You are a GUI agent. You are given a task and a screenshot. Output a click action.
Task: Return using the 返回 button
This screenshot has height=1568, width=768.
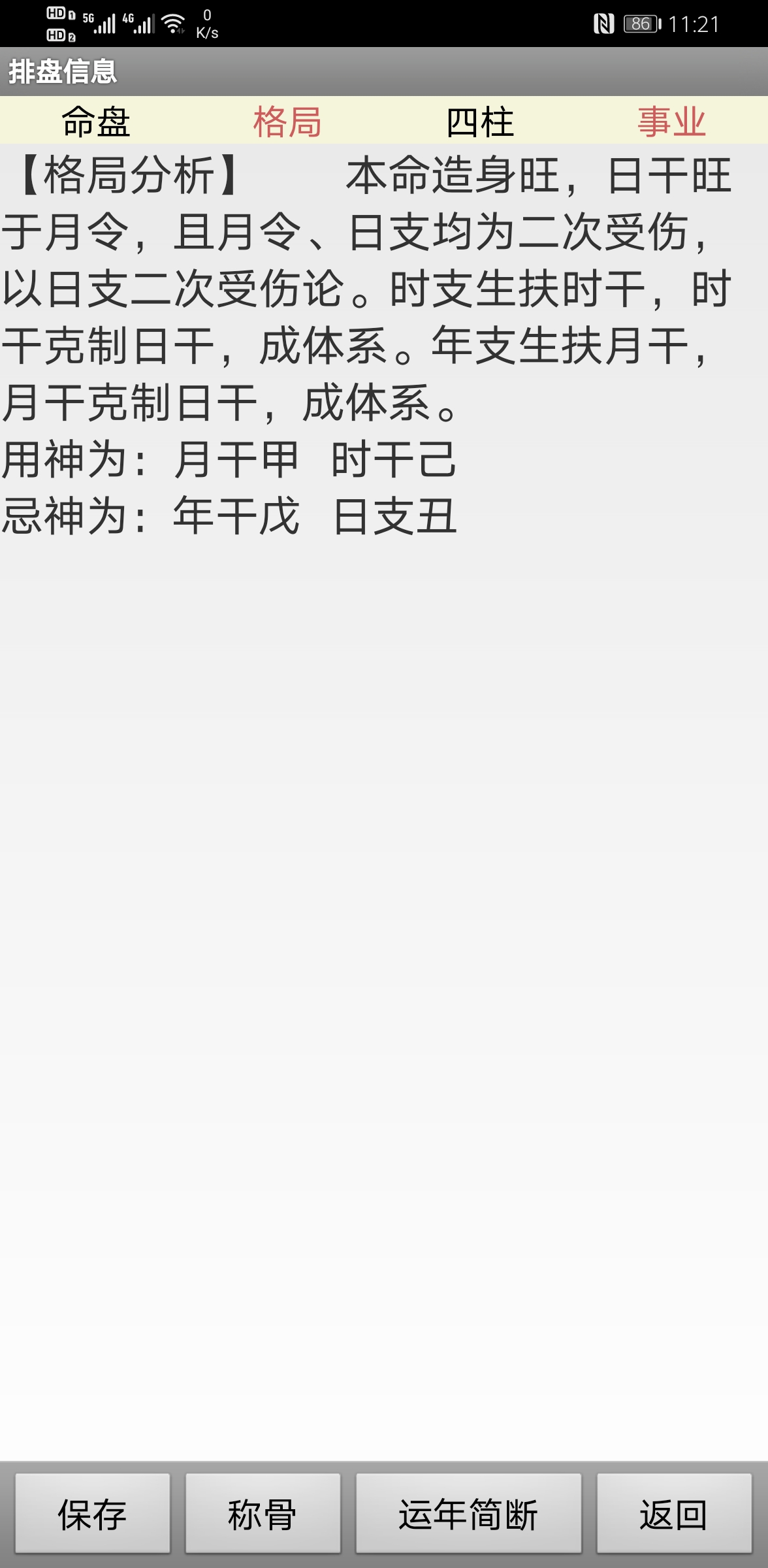674,1514
